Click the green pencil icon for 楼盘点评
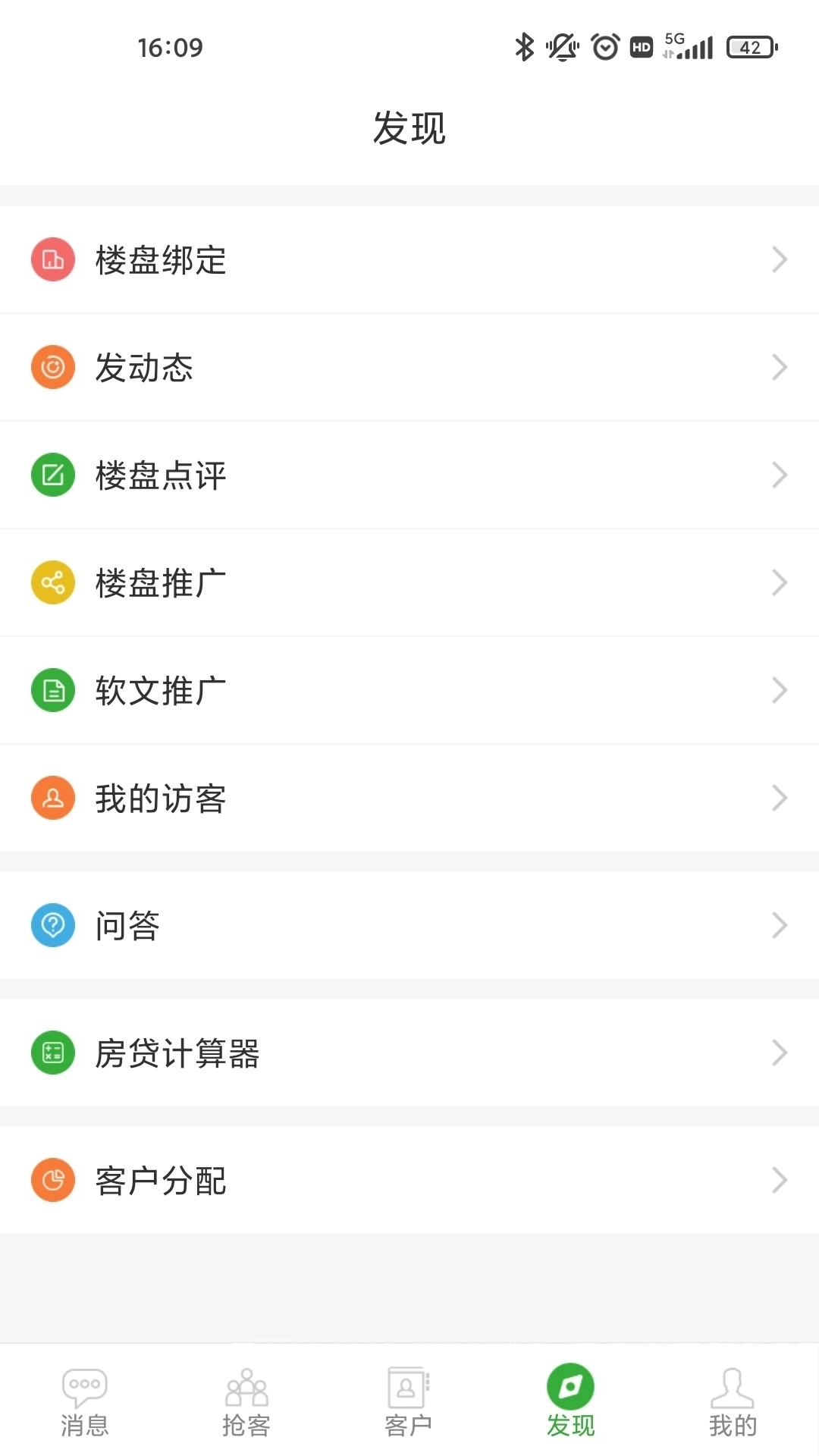819x1456 pixels. [52, 474]
